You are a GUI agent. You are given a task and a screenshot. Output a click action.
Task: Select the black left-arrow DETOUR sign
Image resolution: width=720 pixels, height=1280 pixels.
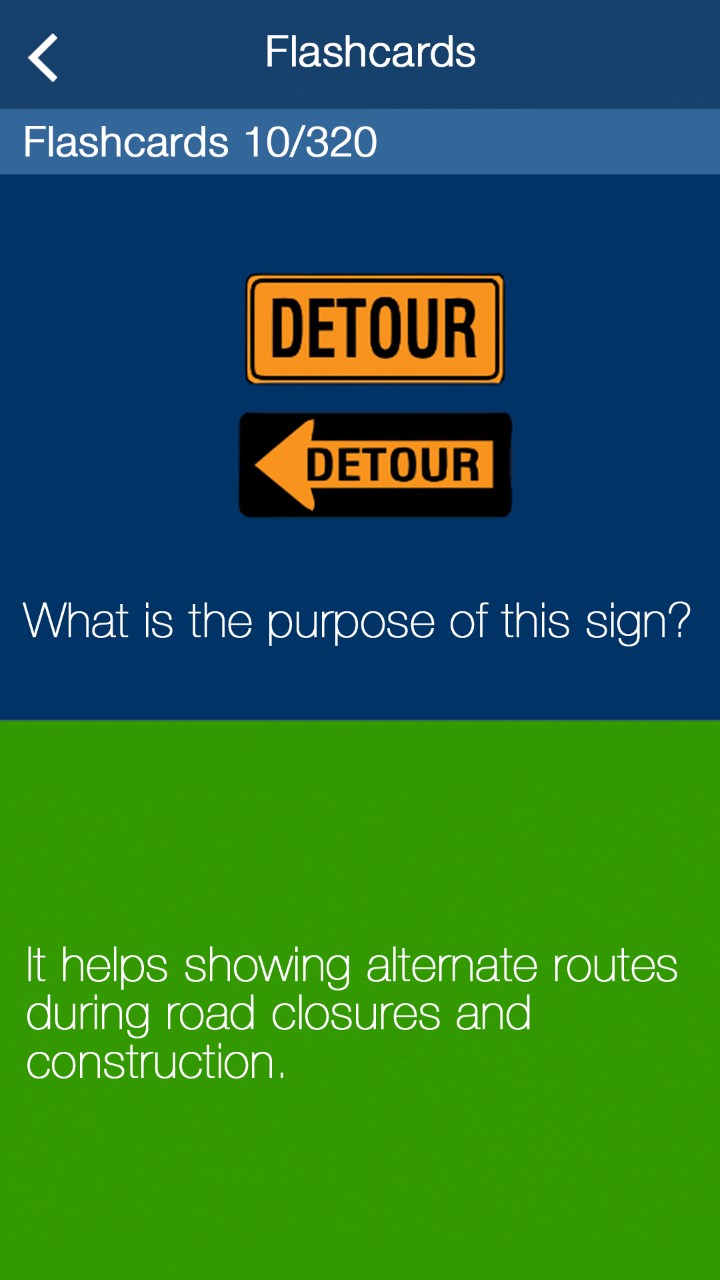[374, 464]
